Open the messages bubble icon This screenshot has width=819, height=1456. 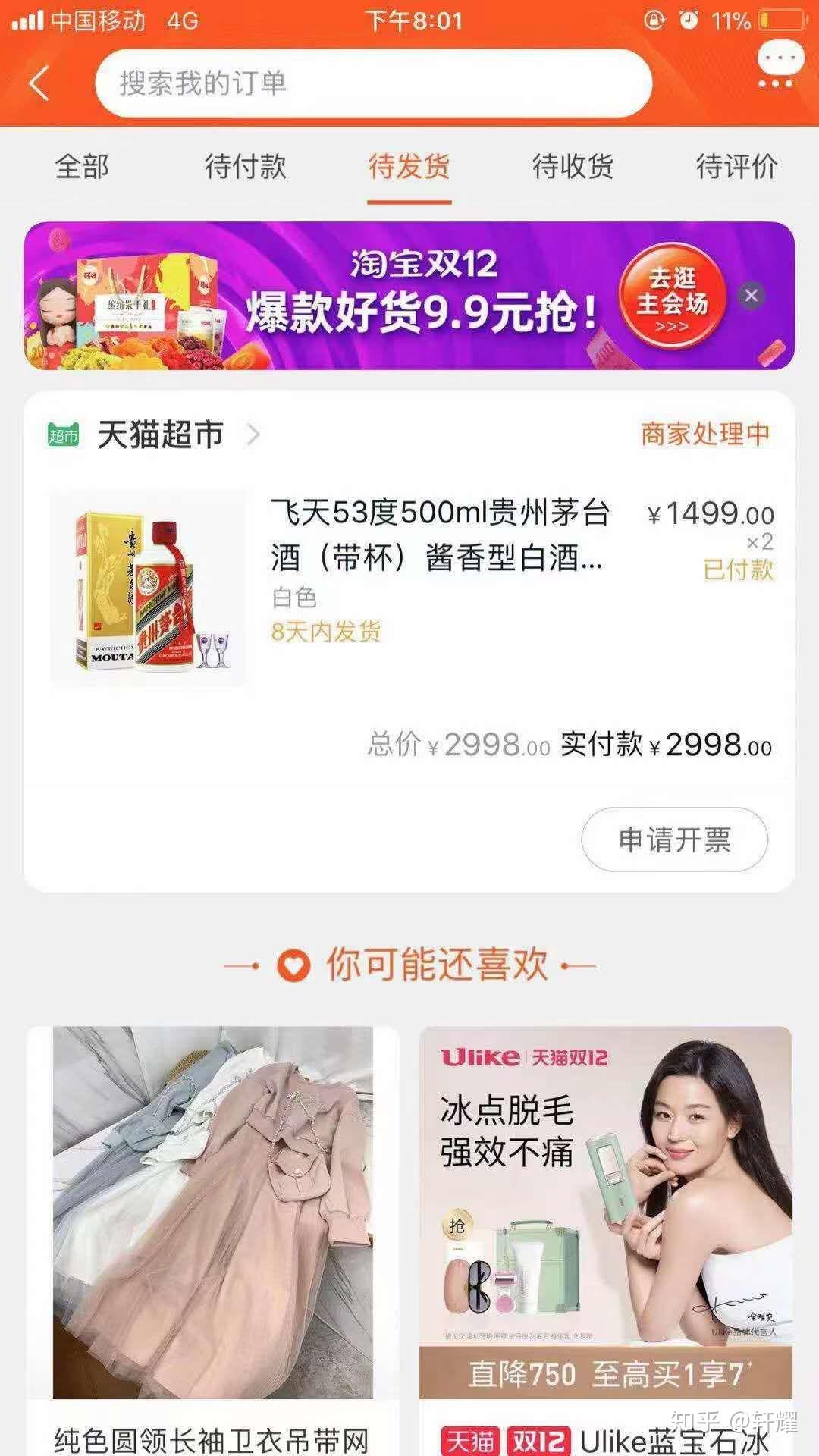[x=780, y=64]
